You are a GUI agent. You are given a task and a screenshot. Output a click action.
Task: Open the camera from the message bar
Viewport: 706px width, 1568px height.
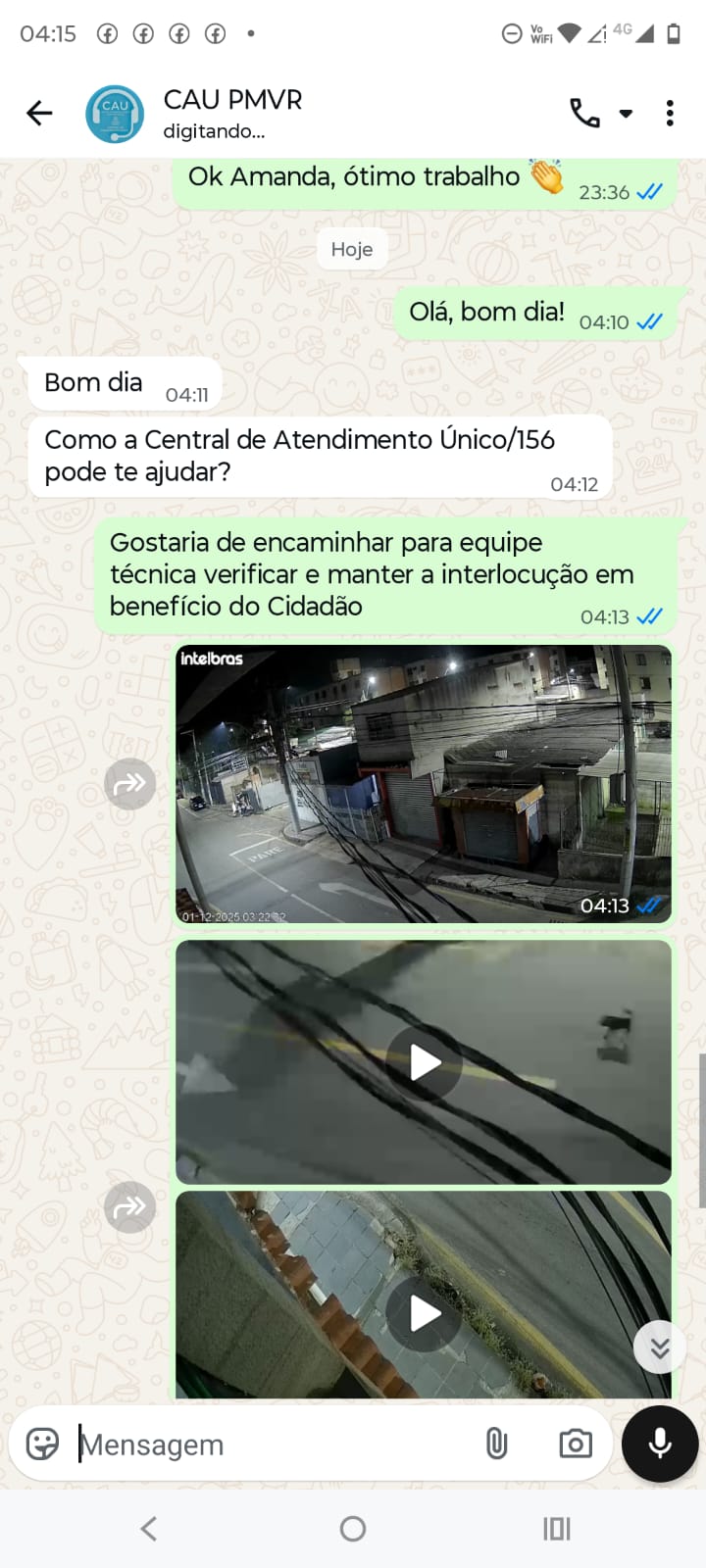click(x=575, y=1444)
